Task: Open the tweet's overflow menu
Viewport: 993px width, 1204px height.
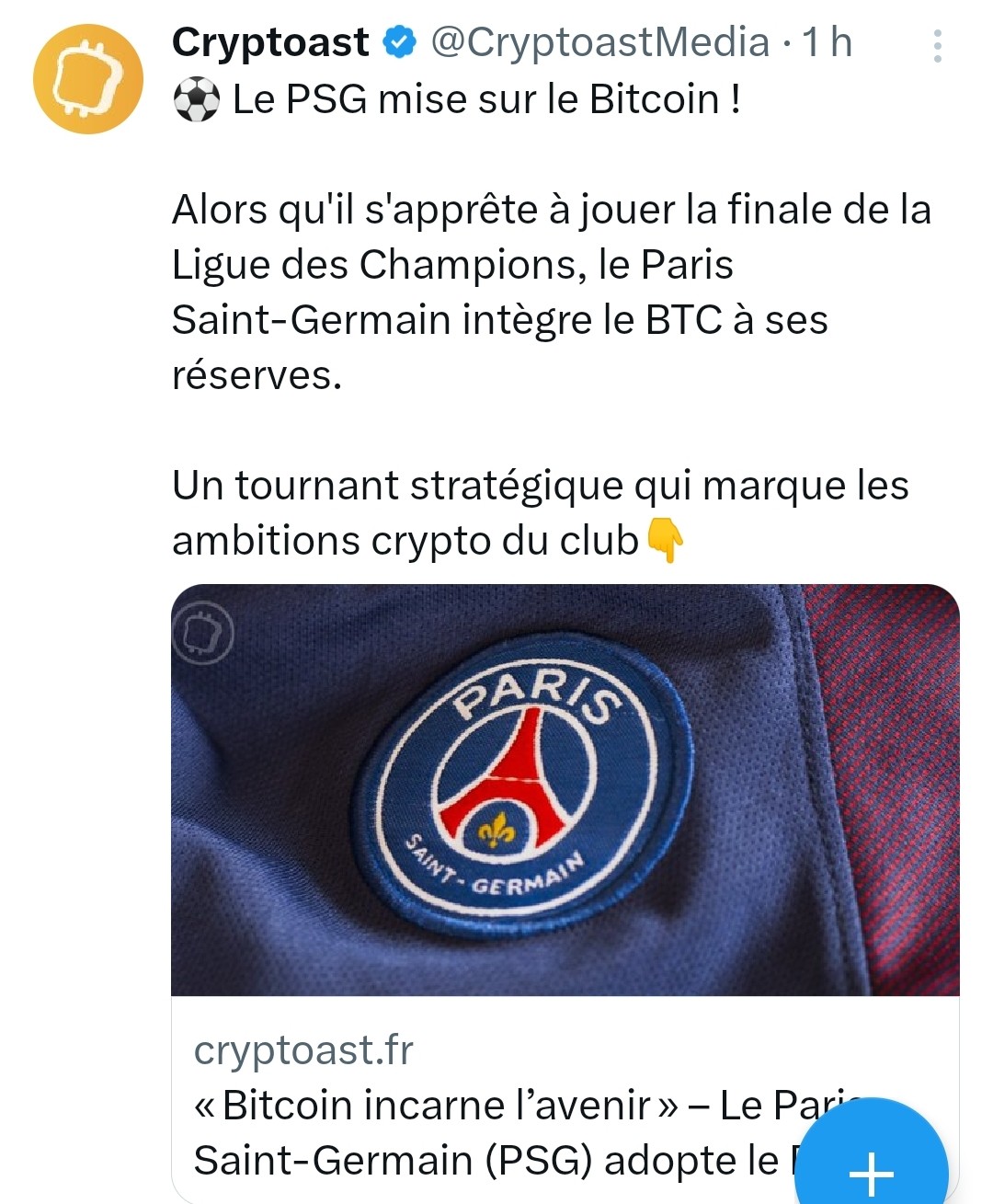Action: pos(937,46)
